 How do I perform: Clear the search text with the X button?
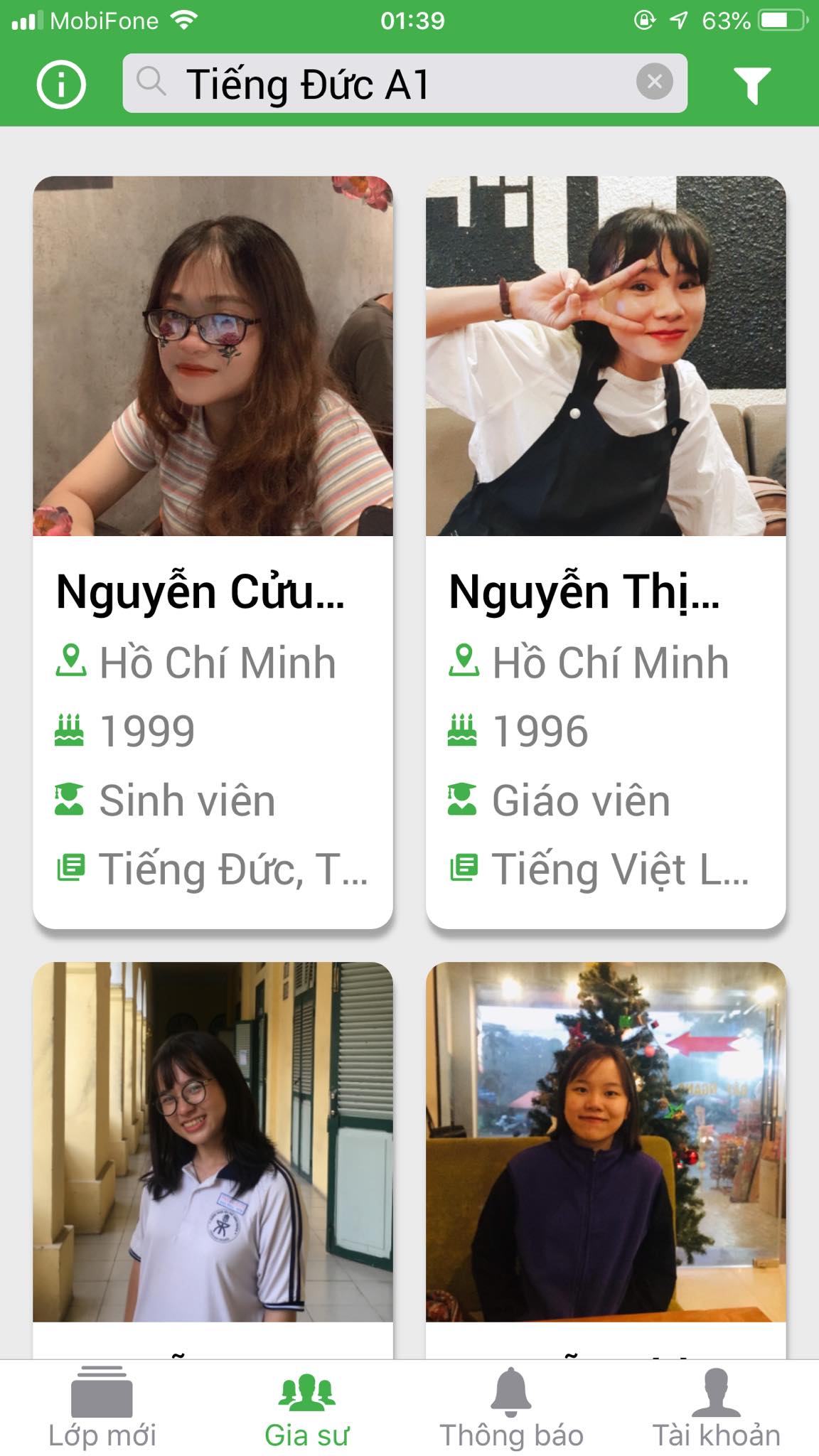(x=656, y=81)
